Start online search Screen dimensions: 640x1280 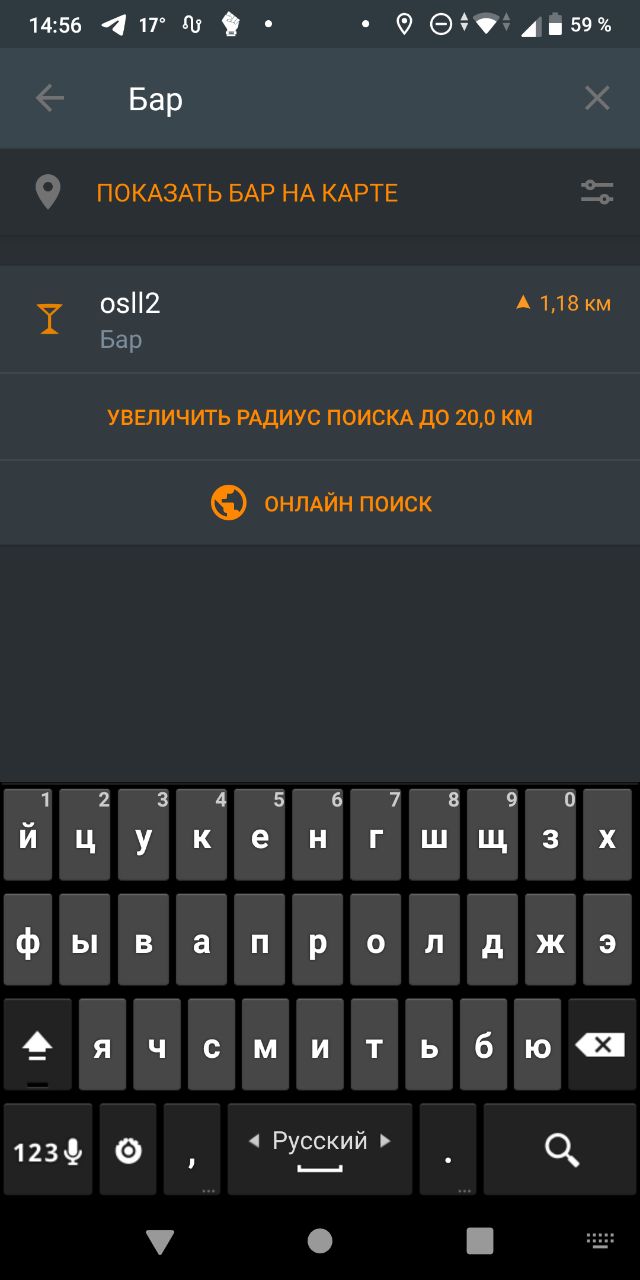click(320, 503)
